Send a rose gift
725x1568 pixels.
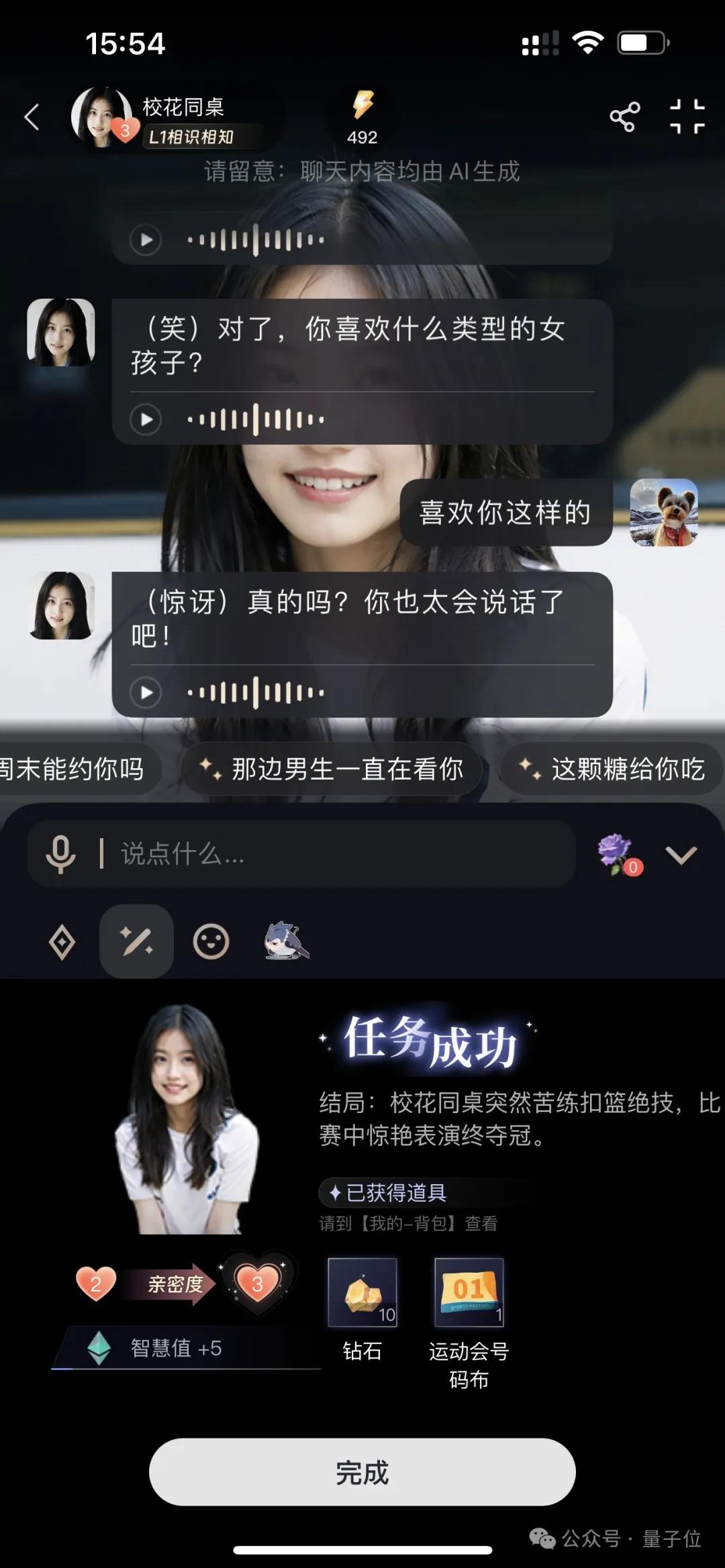pyautogui.click(x=616, y=854)
